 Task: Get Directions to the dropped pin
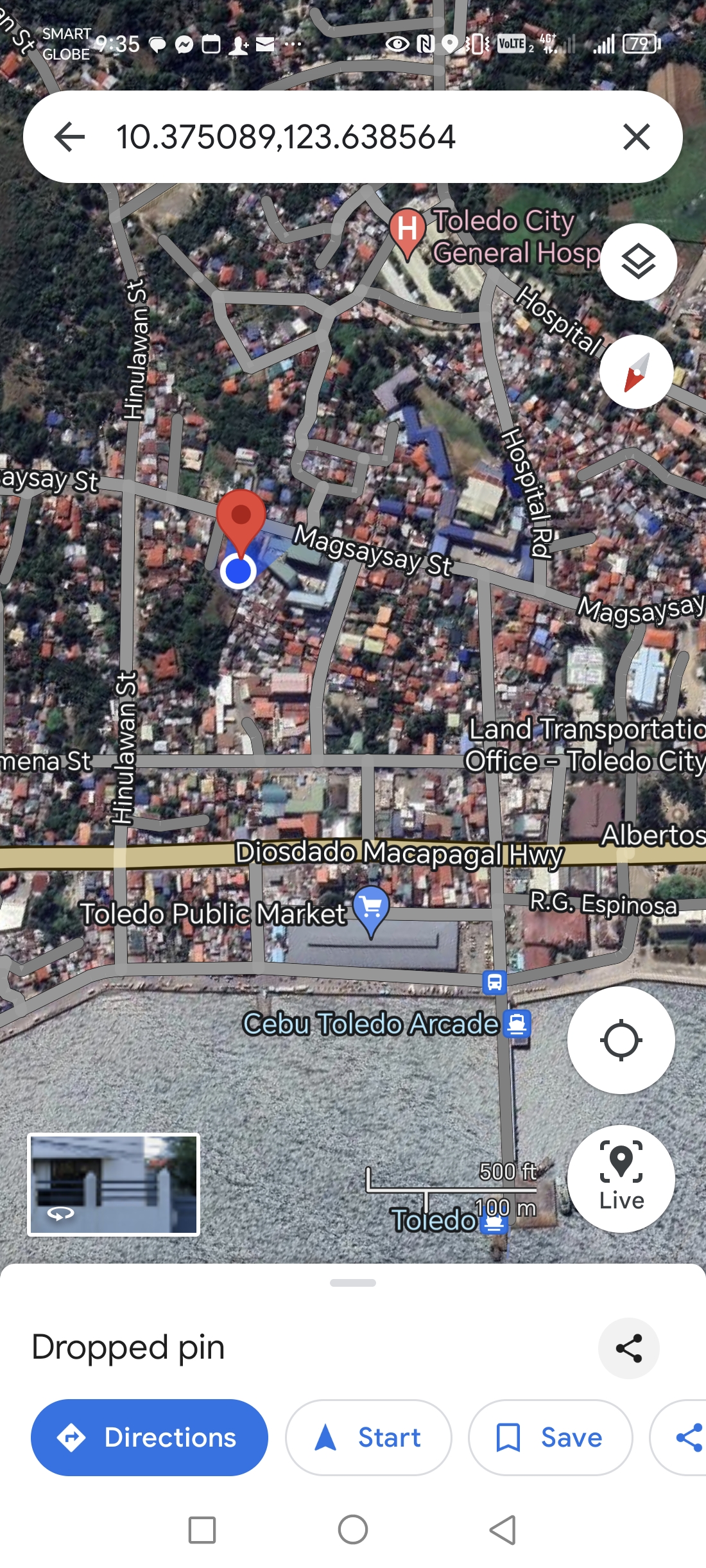[x=149, y=1437]
